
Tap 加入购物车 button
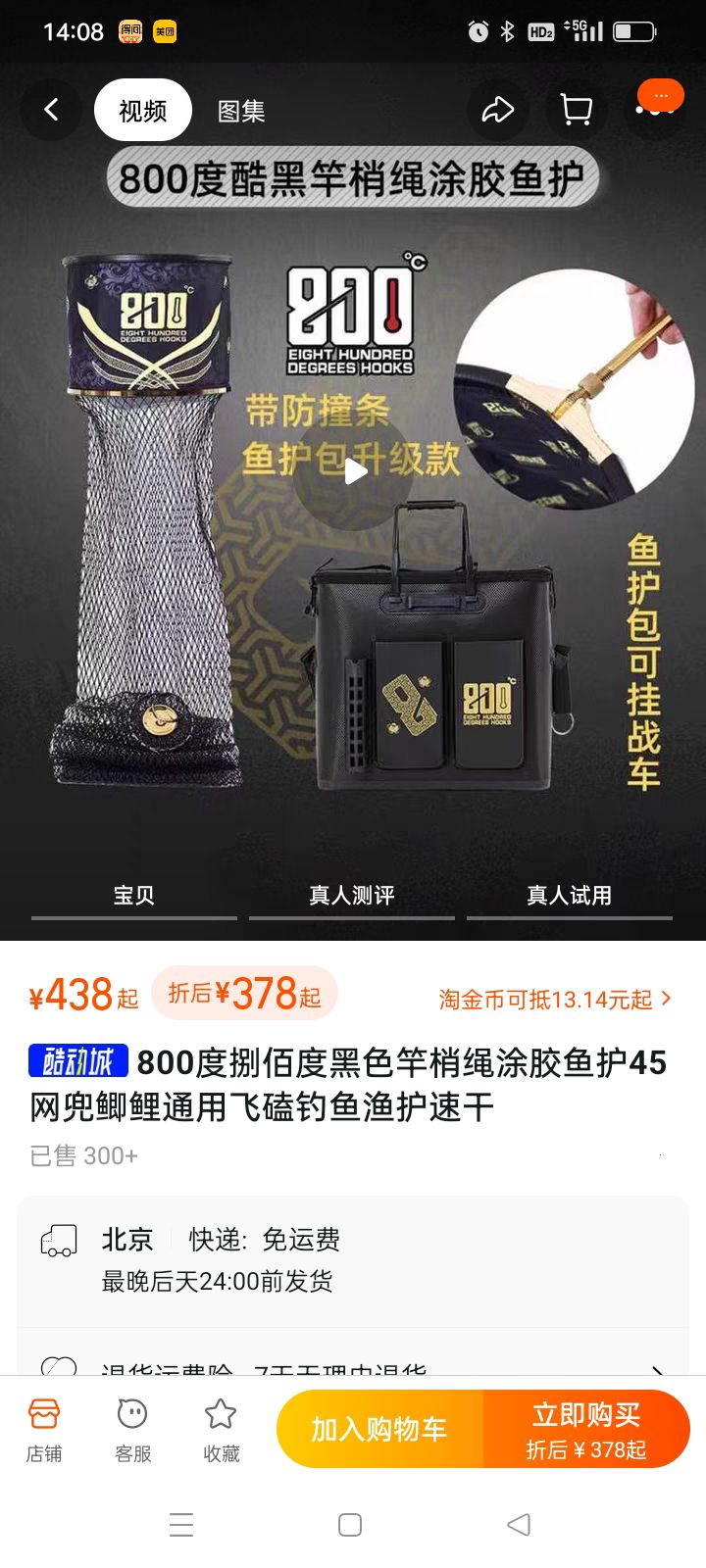(x=379, y=1430)
